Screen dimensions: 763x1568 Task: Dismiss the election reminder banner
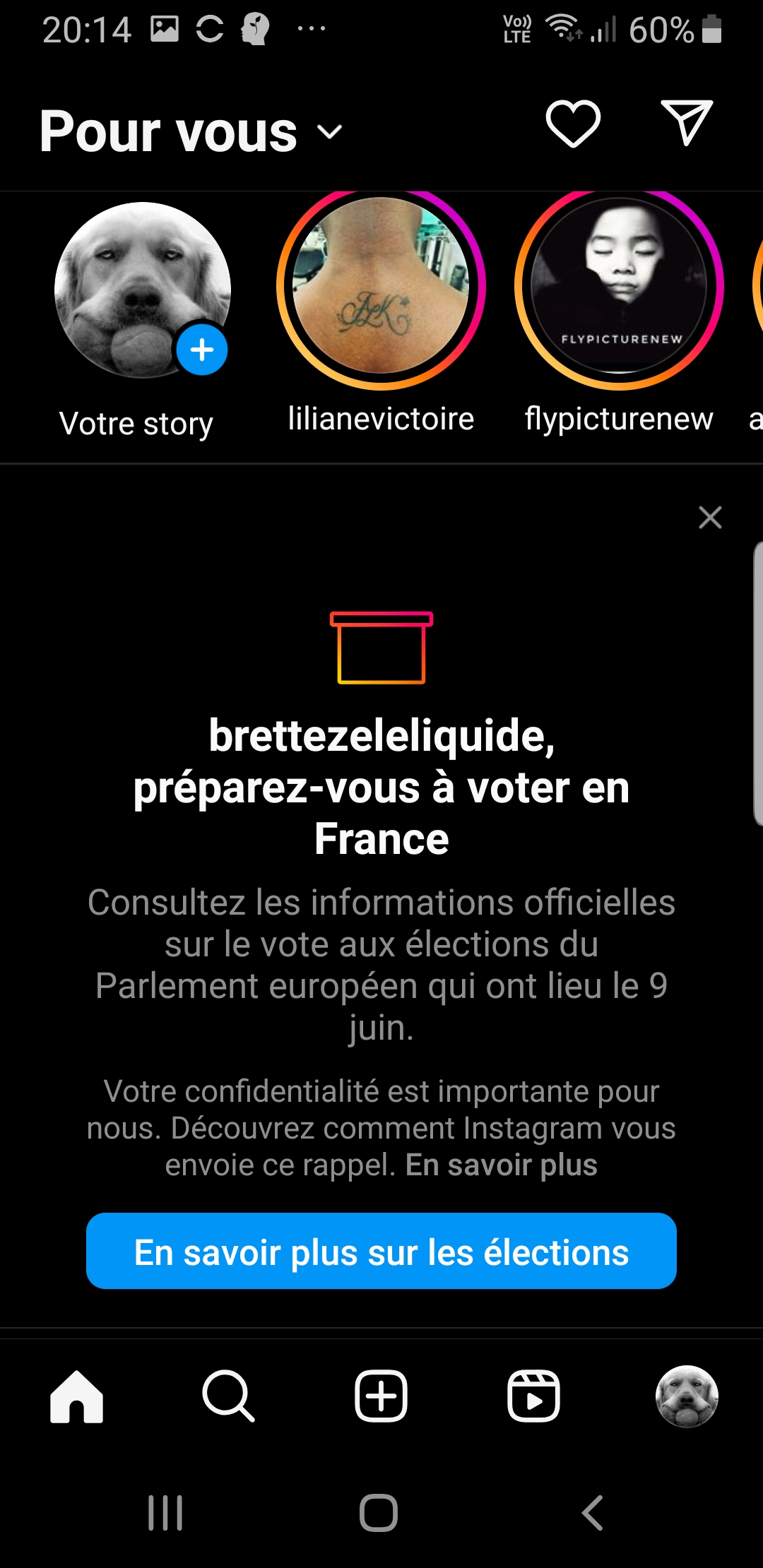coord(710,517)
